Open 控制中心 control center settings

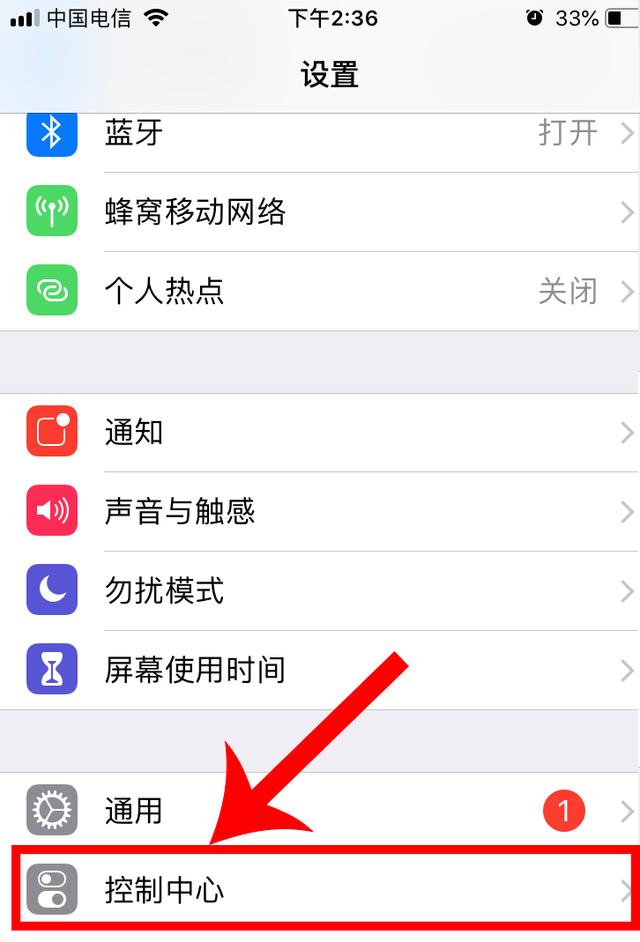[x=320, y=890]
